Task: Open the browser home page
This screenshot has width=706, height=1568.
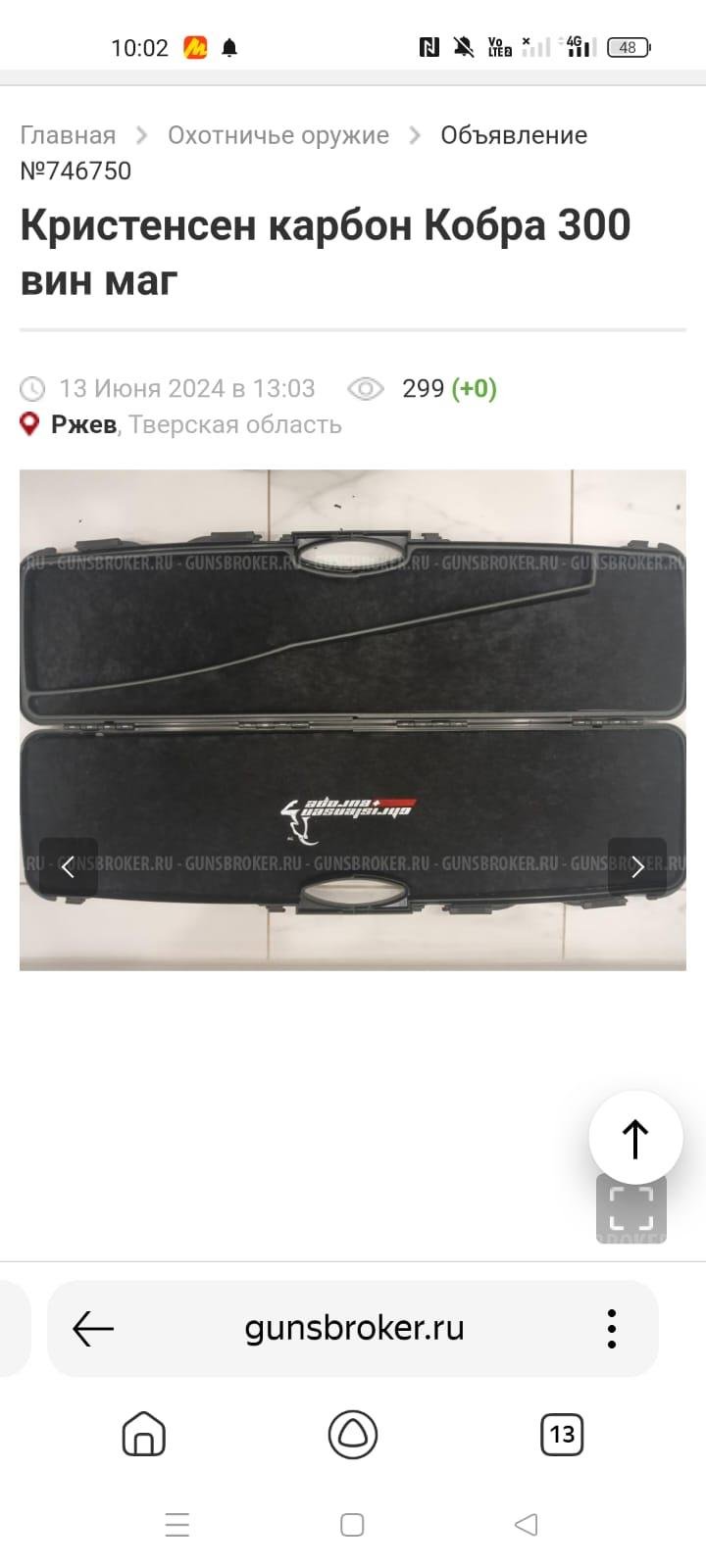Action: (144, 1435)
